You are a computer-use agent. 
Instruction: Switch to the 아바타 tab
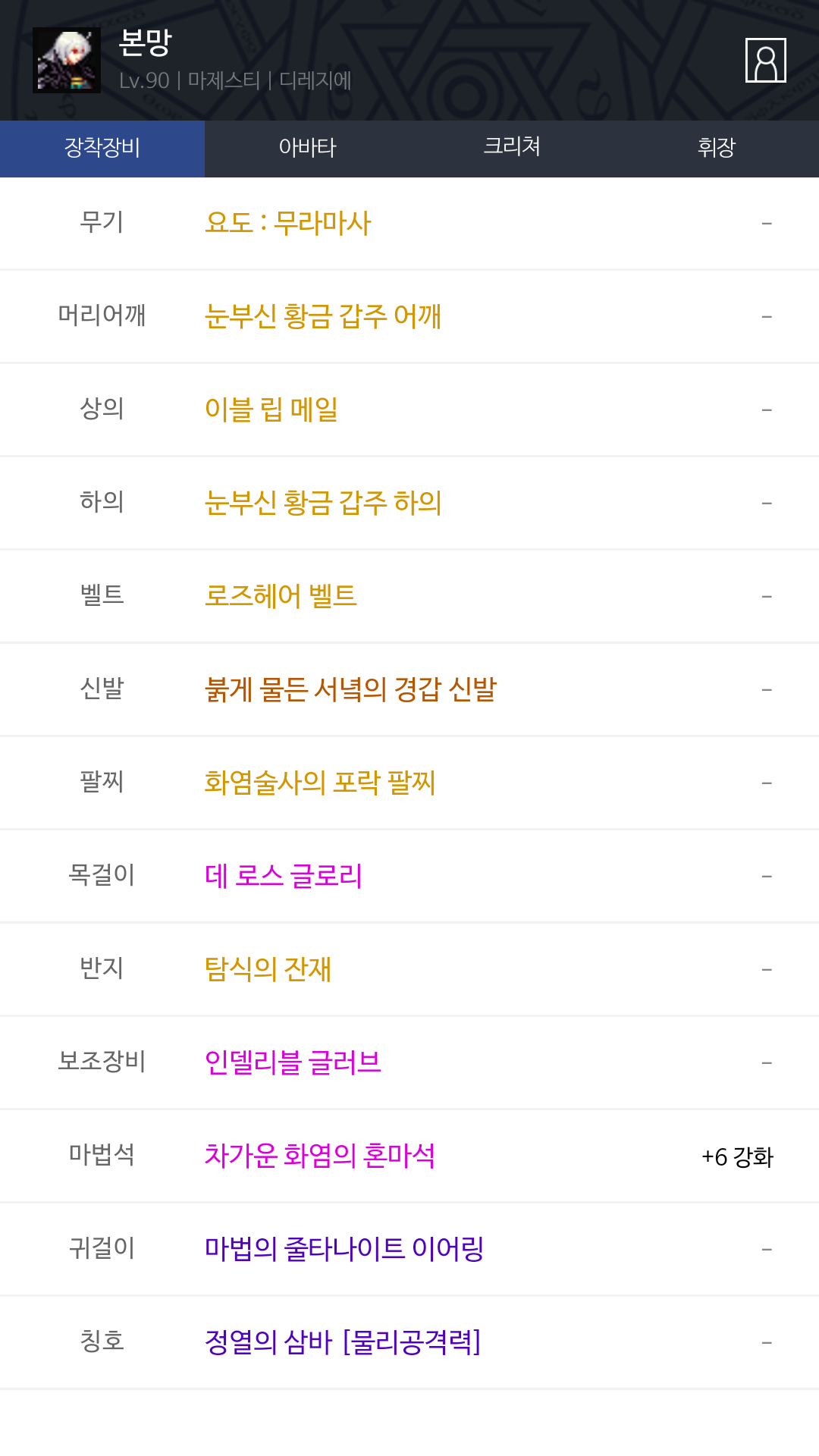pos(307,149)
